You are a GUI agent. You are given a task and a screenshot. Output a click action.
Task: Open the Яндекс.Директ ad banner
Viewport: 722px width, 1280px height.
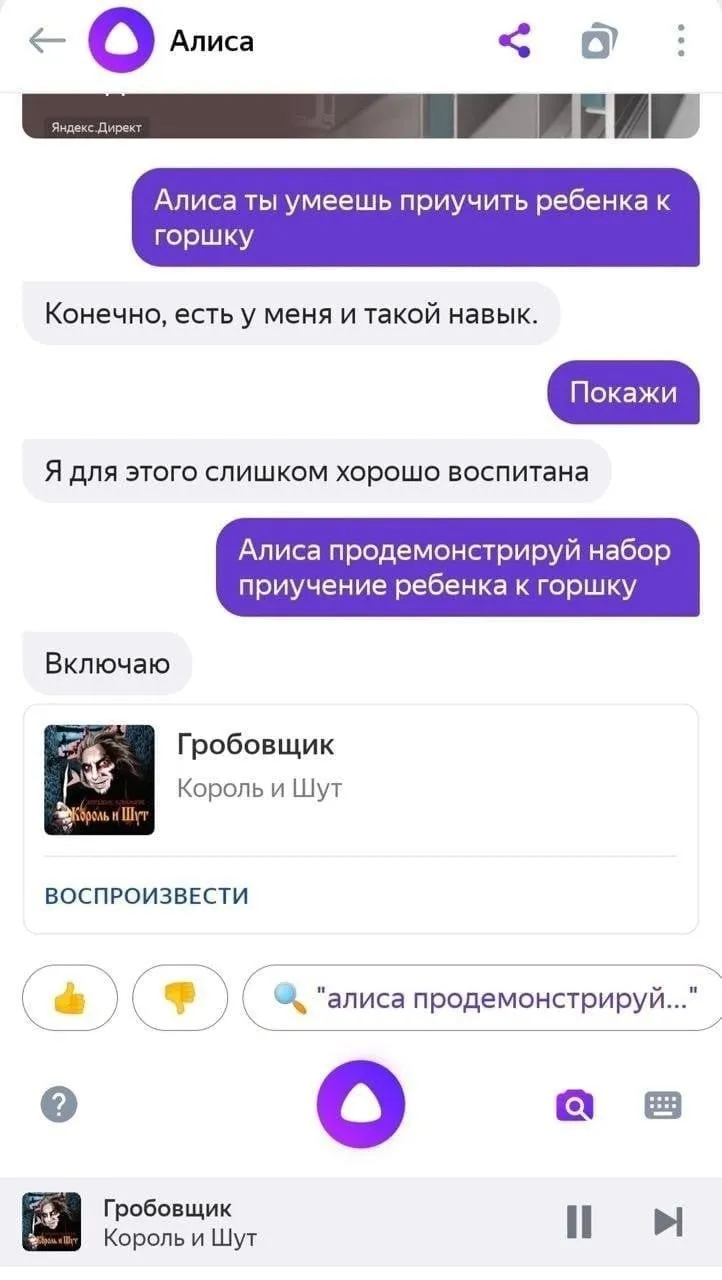pos(360,115)
